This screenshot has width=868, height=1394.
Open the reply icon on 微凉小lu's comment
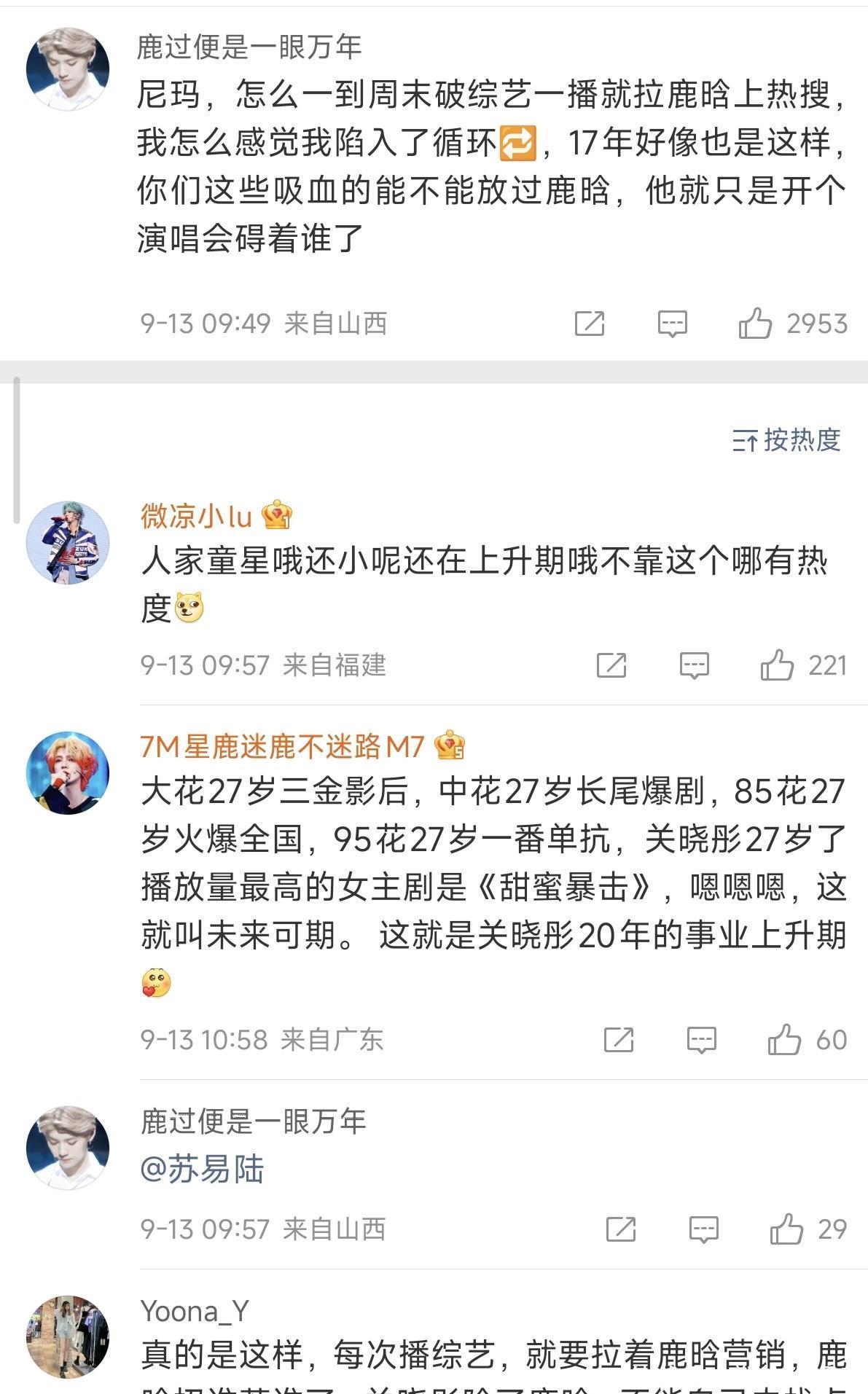pyautogui.click(x=694, y=665)
